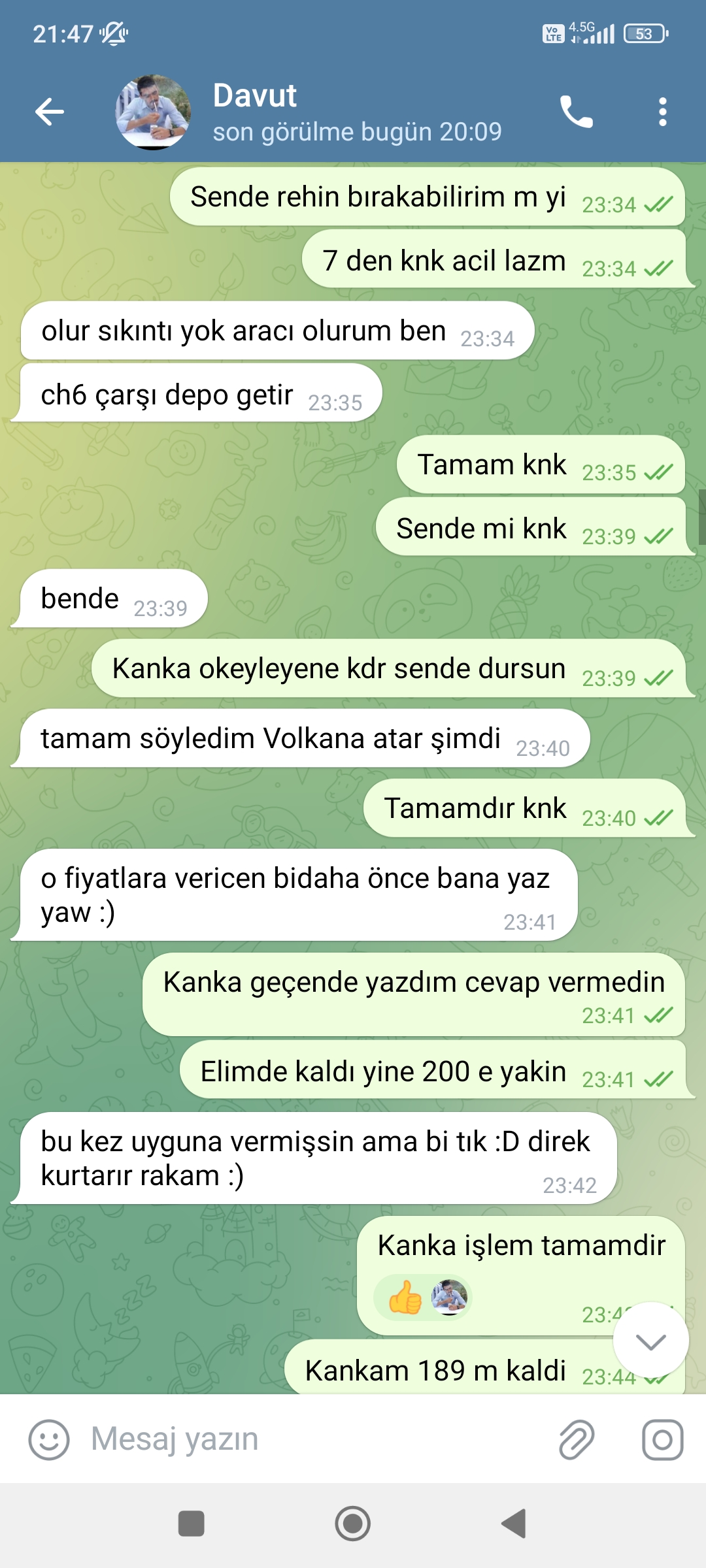Show recent apps with the square button
This screenshot has width=706, height=1568.
192,1524
